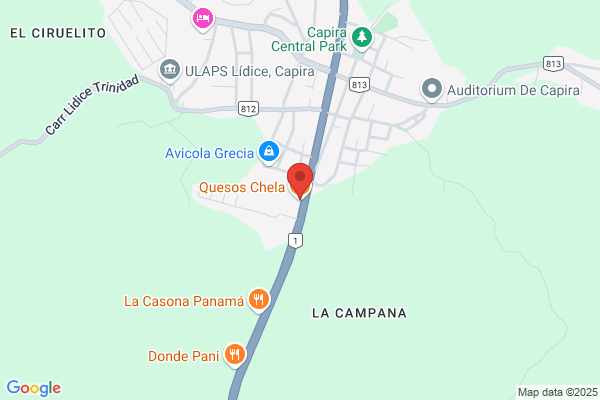Open the pink hotel marker
This screenshot has height=400, width=600.
click(x=203, y=19)
